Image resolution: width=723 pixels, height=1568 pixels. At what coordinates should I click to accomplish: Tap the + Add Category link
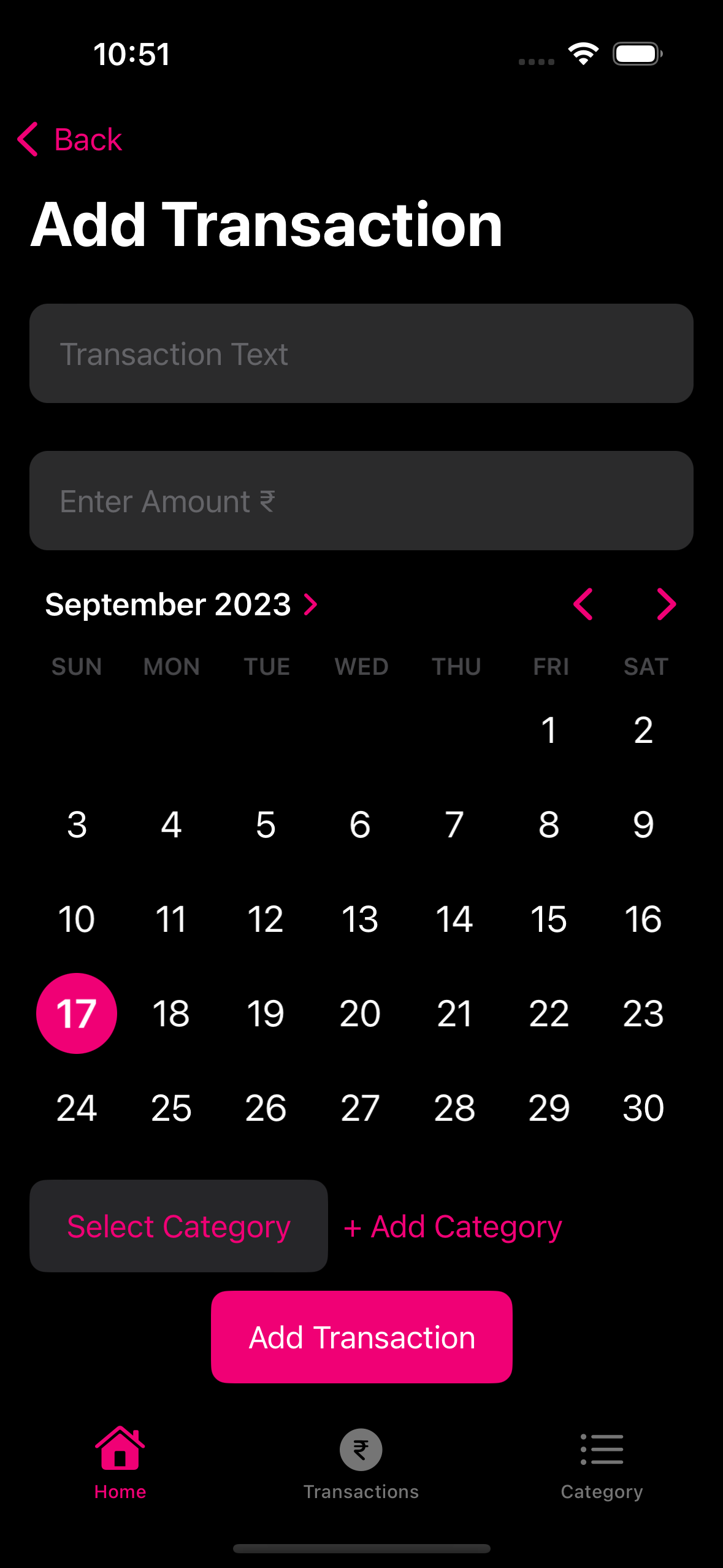[453, 1227]
